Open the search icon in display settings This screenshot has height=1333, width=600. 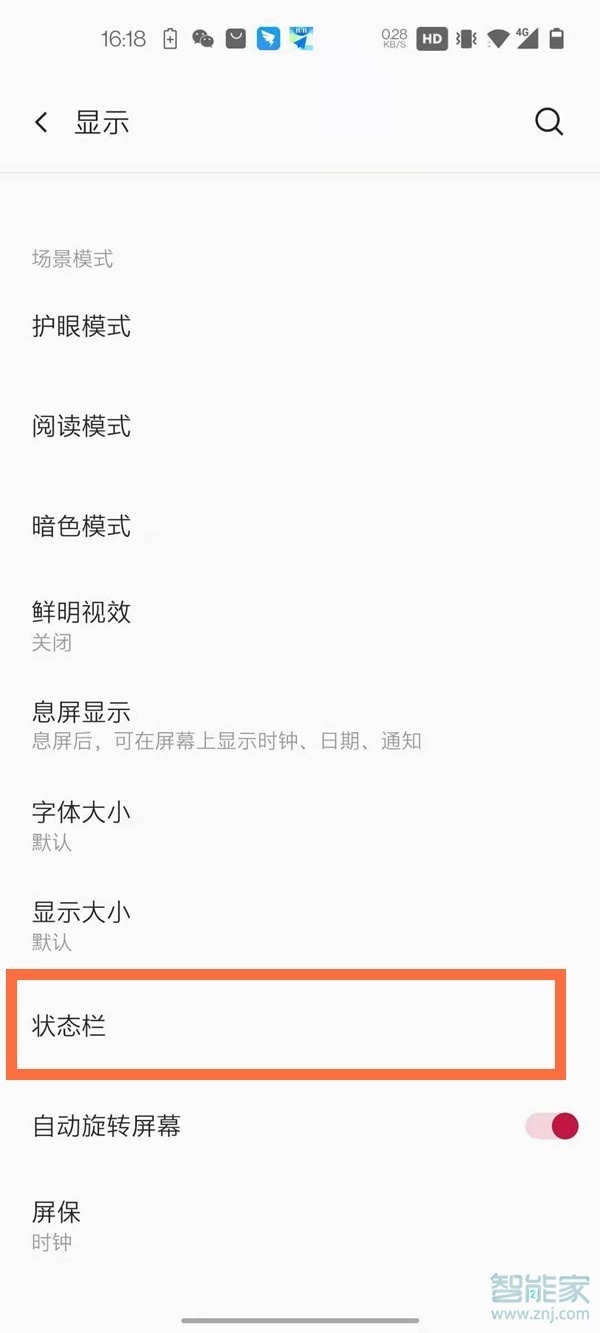coord(549,122)
